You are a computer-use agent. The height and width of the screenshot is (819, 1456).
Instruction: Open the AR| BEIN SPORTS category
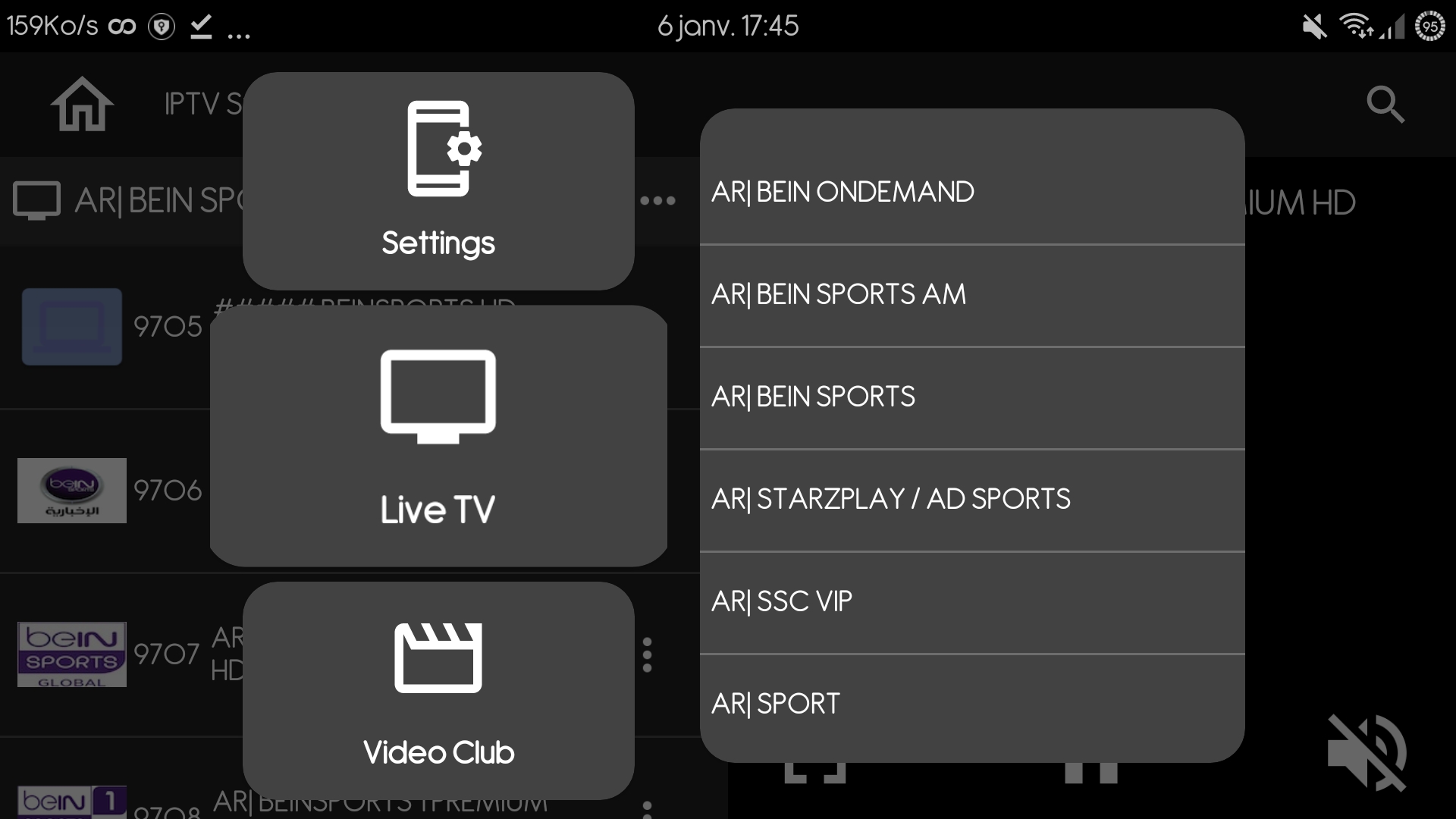click(x=971, y=397)
